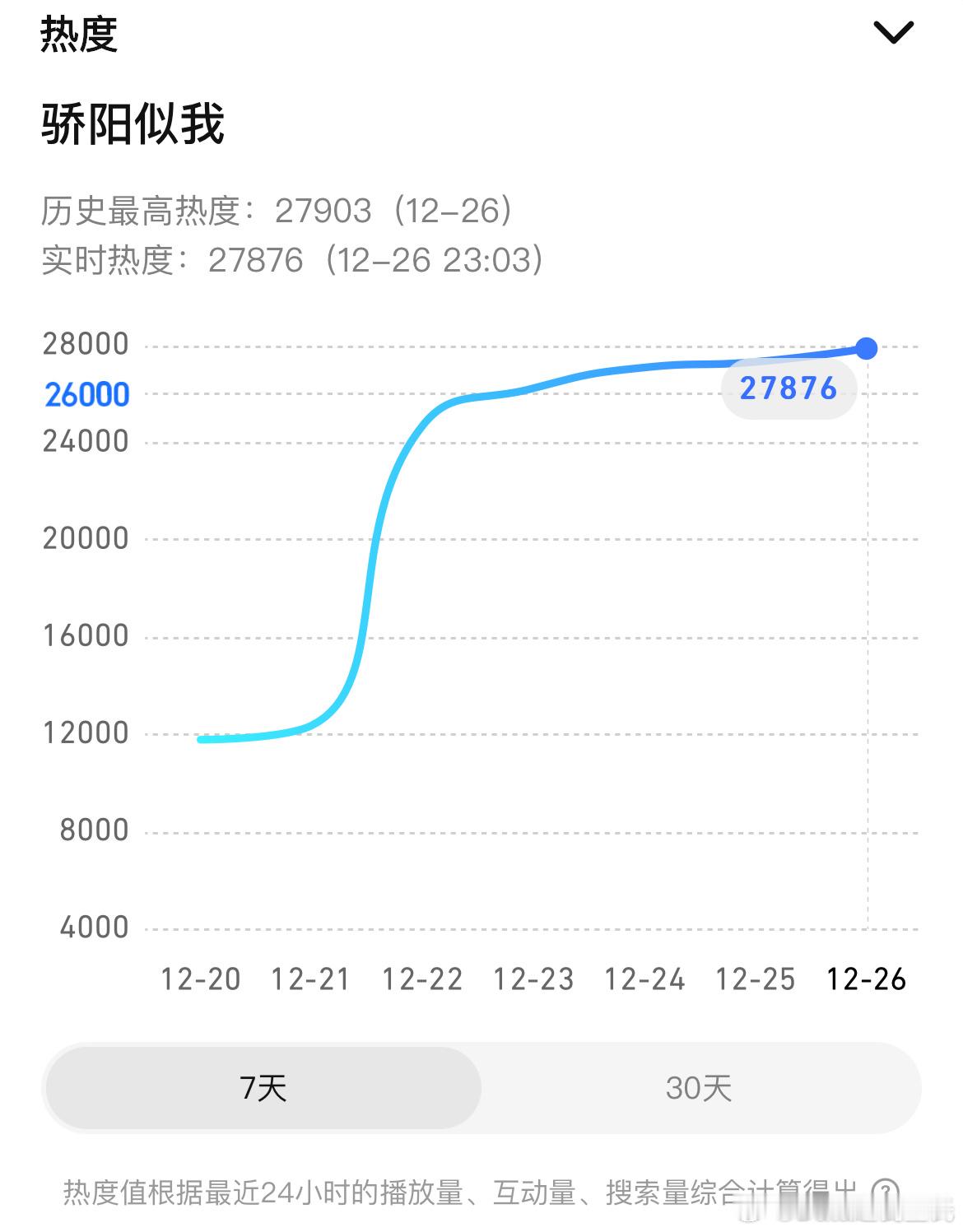Tap the drama title 骄阳似我

coord(132,123)
